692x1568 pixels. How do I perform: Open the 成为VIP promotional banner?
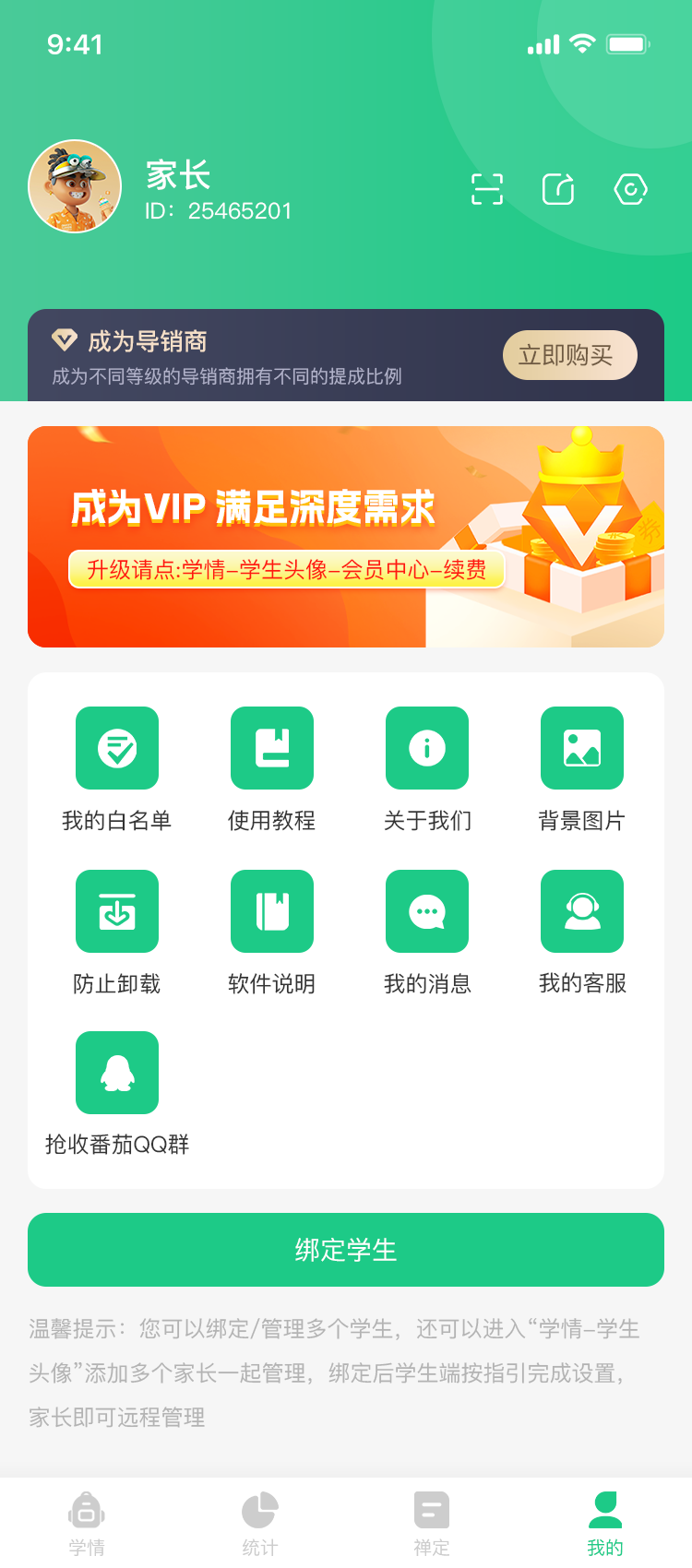(346, 537)
